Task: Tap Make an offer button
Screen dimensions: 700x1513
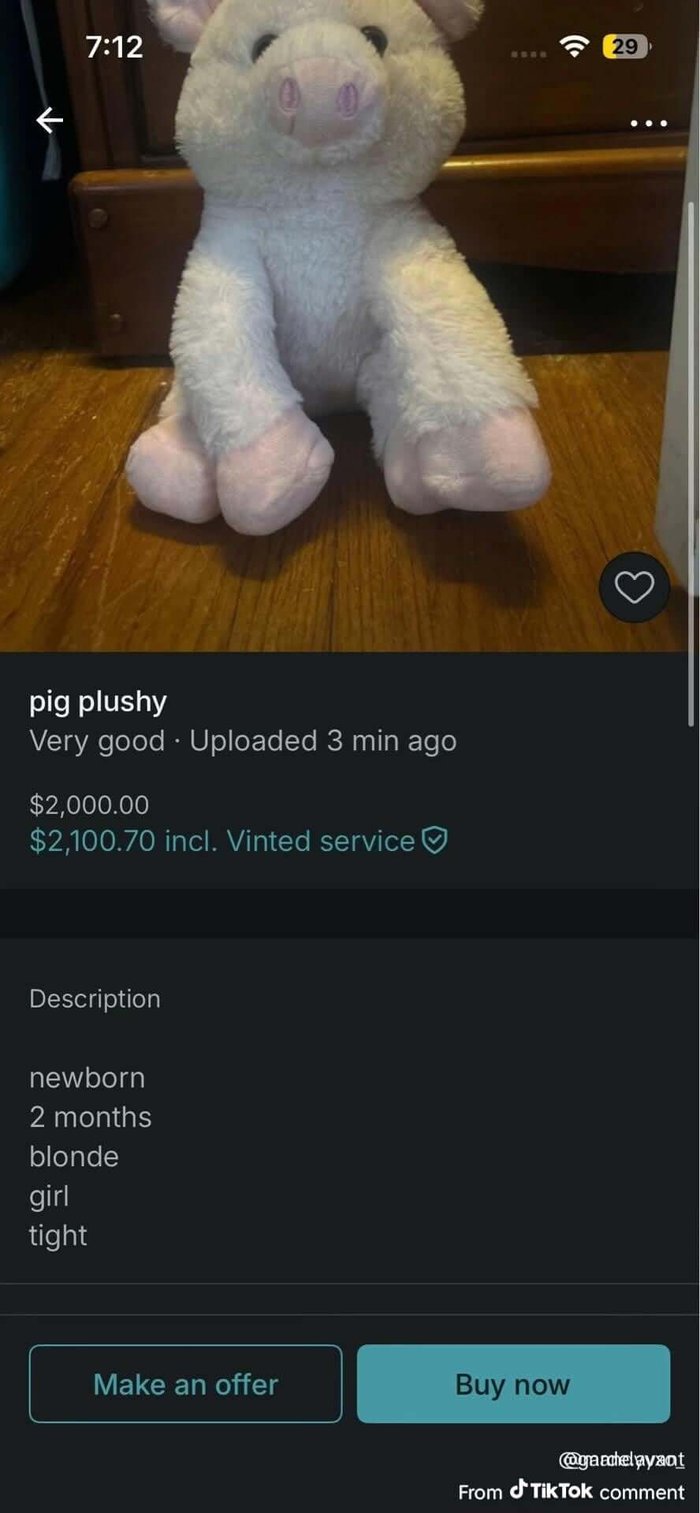Action: point(186,1384)
